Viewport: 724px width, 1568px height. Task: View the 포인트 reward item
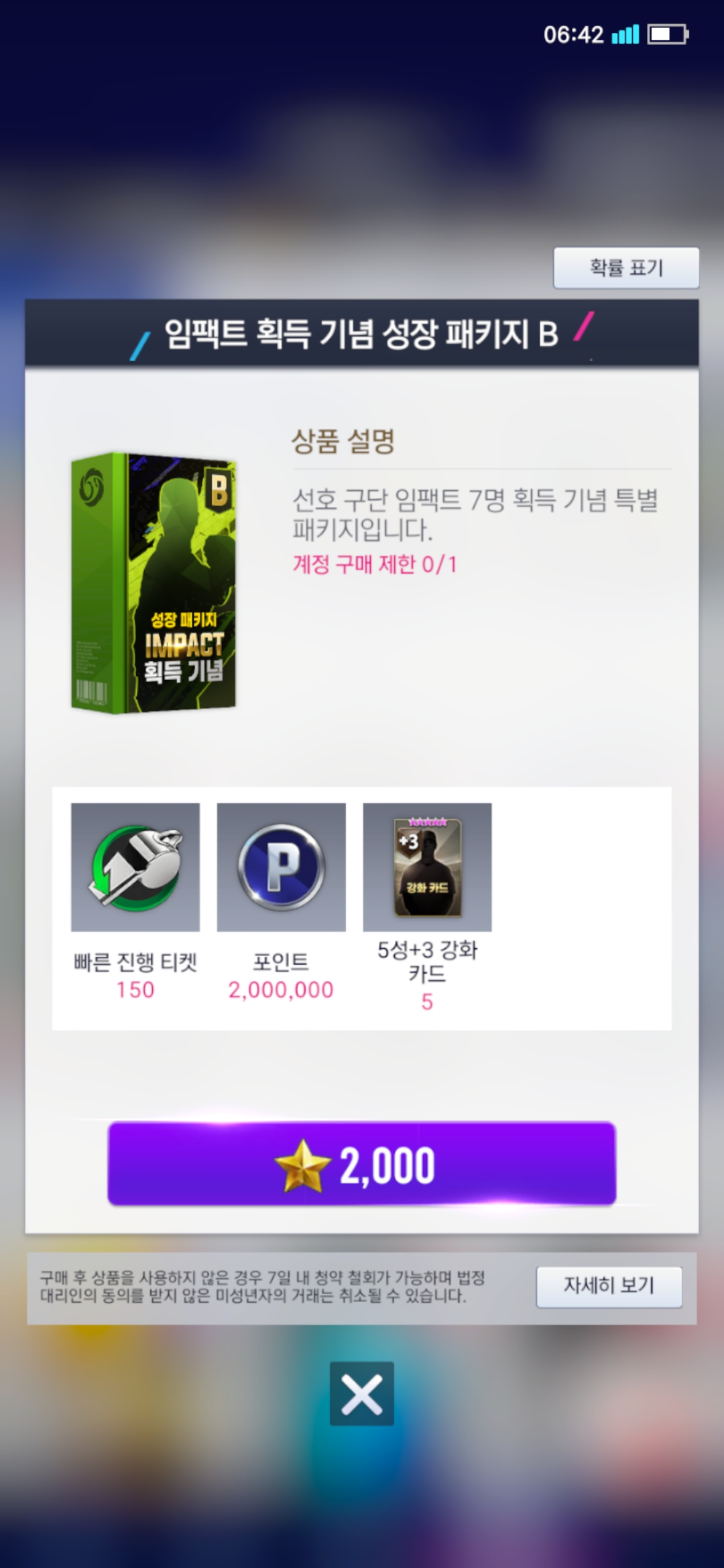[281, 867]
